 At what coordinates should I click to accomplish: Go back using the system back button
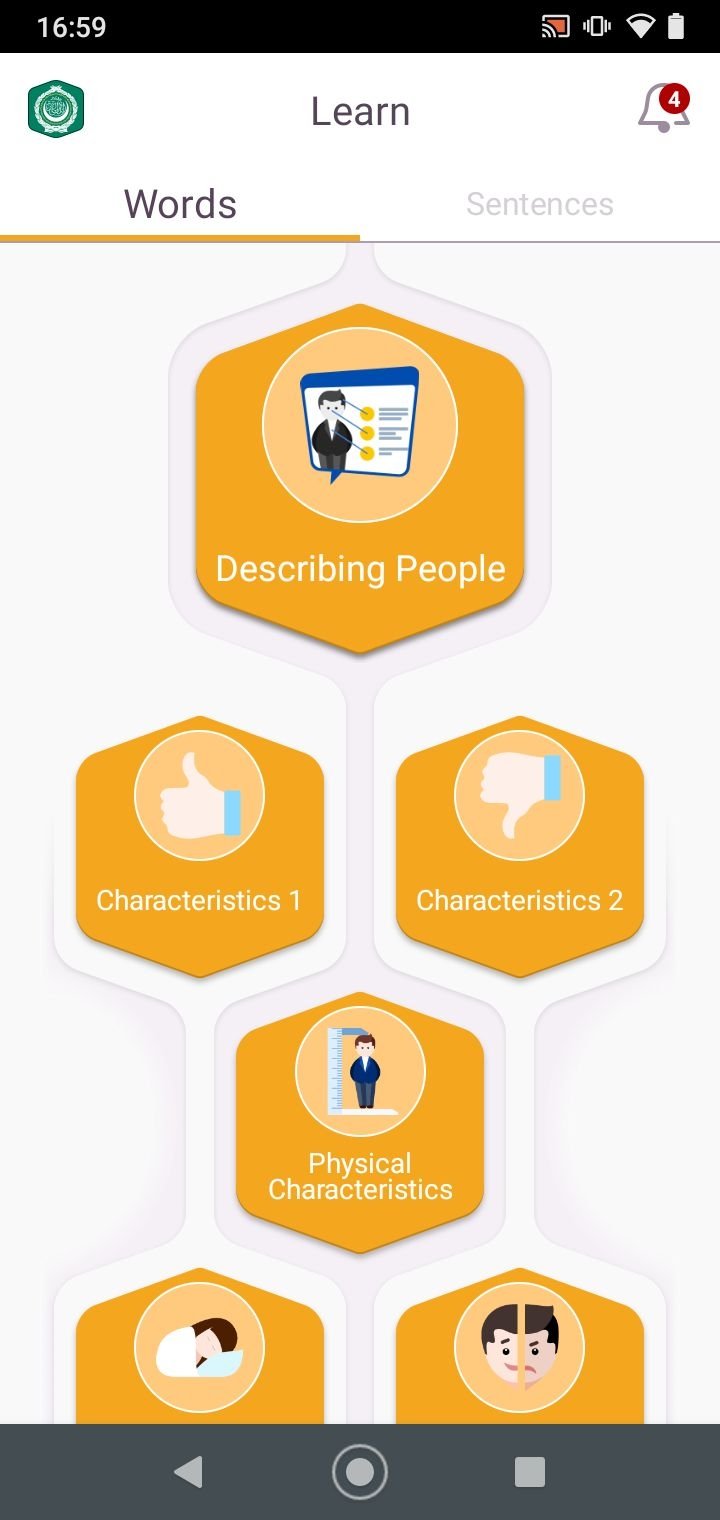[x=188, y=1472]
